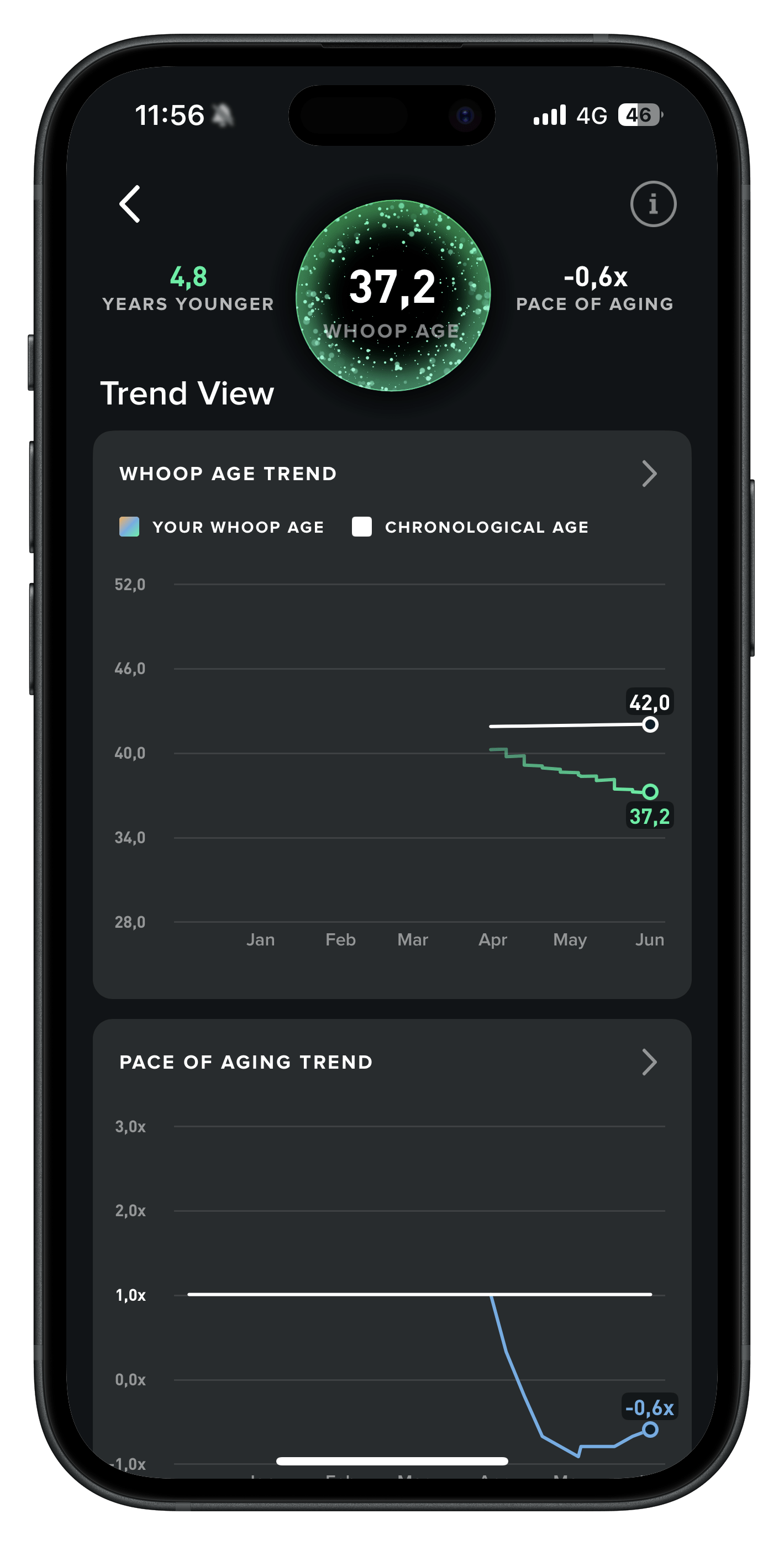Go back using the arrow
Viewport: 784px width, 1545px height.
coord(130,204)
